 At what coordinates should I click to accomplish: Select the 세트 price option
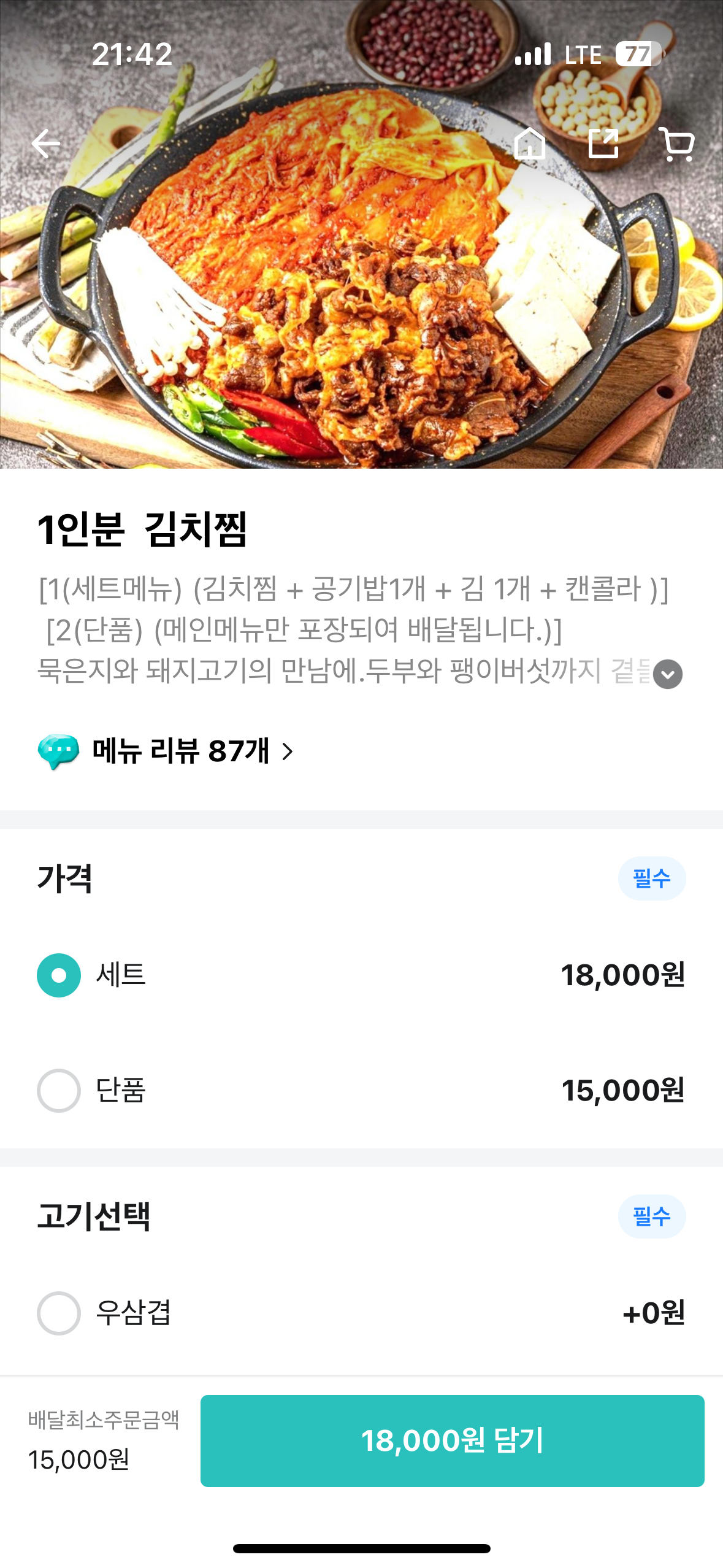coord(59,975)
